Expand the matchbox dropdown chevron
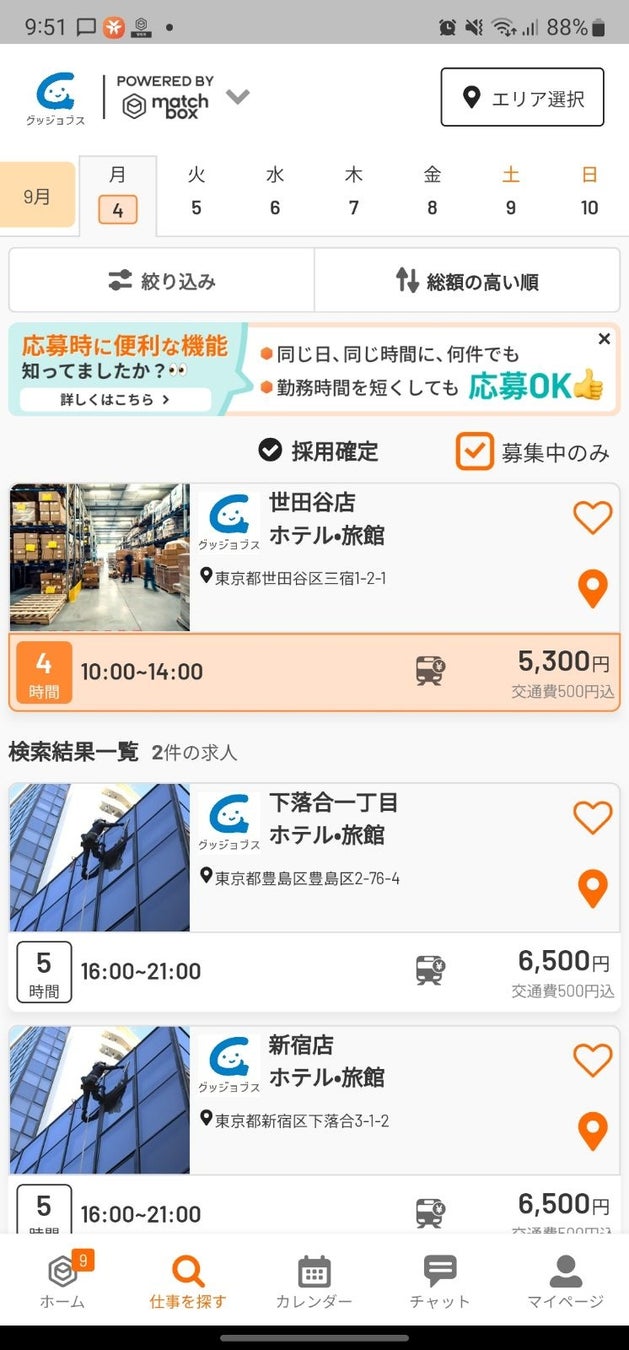 click(x=237, y=97)
